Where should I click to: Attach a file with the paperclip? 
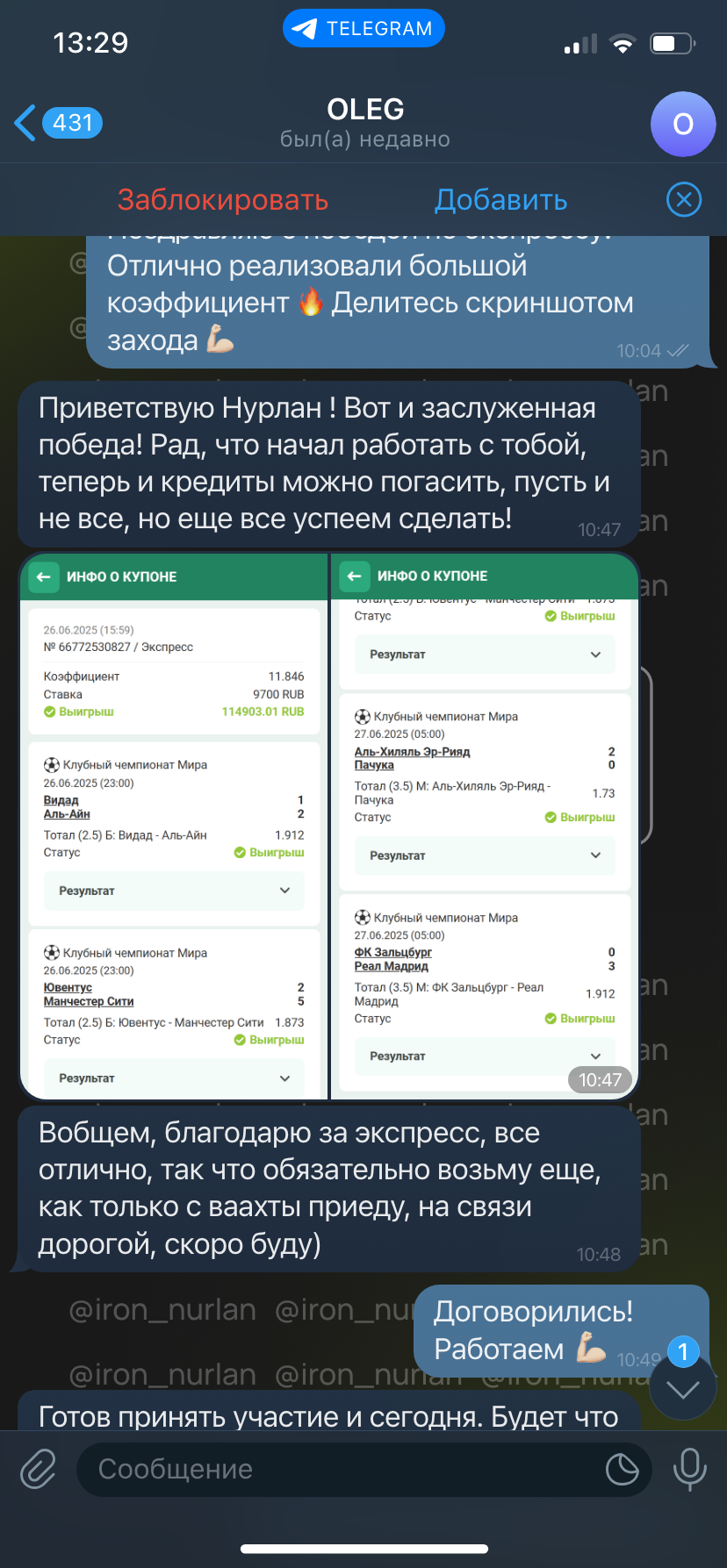point(39,1469)
